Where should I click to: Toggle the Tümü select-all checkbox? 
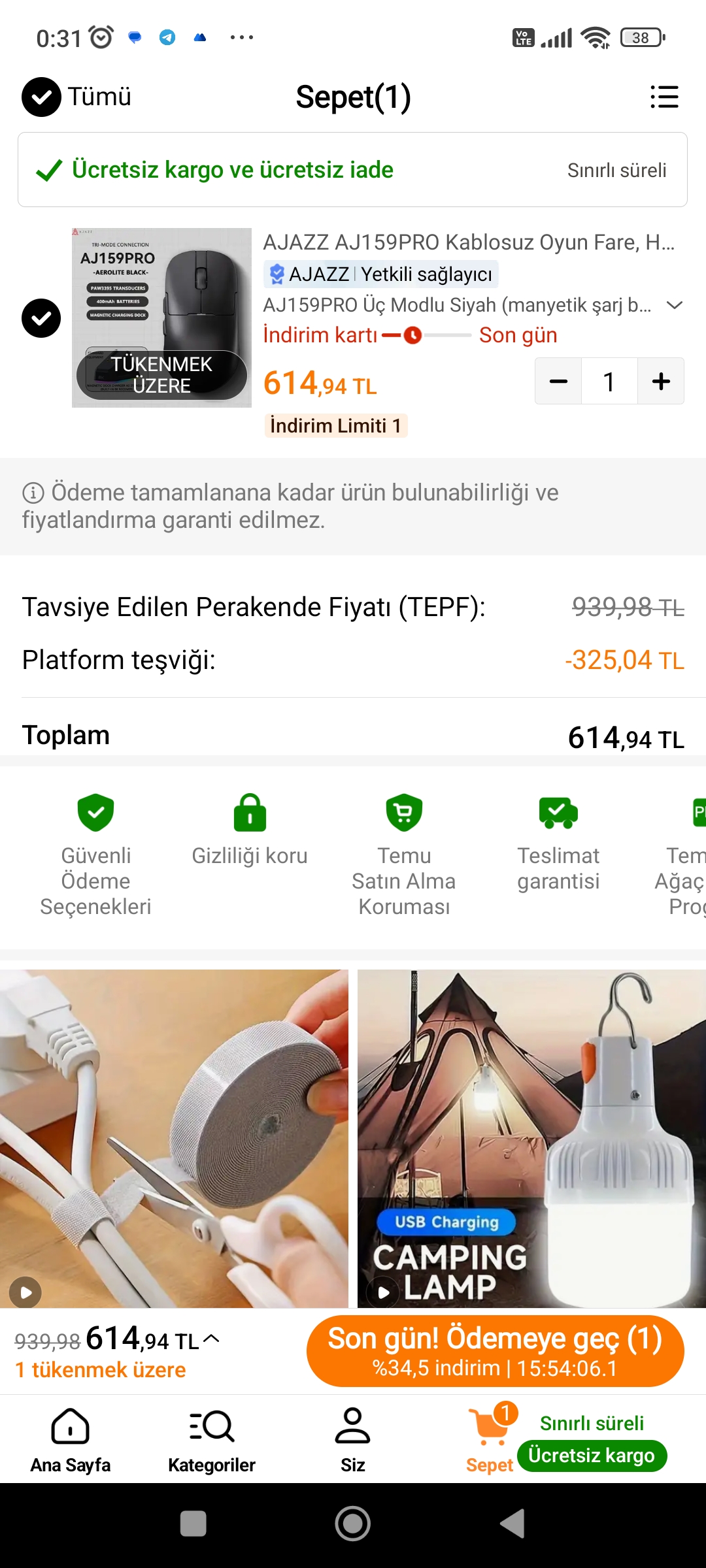pyautogui.click(x=41, y=97)
